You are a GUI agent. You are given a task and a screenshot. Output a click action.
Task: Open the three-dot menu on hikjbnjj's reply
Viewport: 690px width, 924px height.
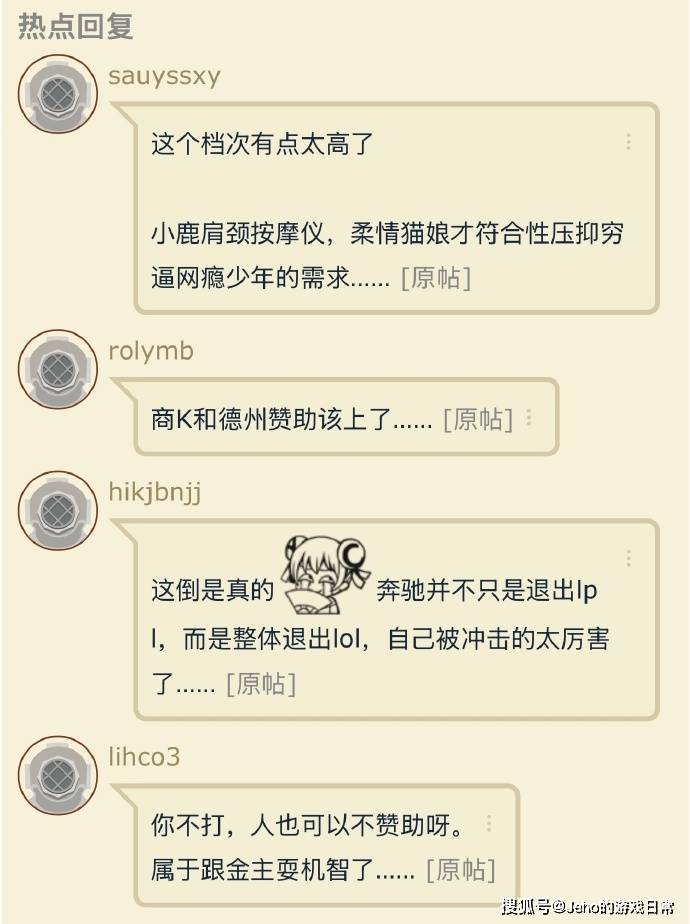628,558
